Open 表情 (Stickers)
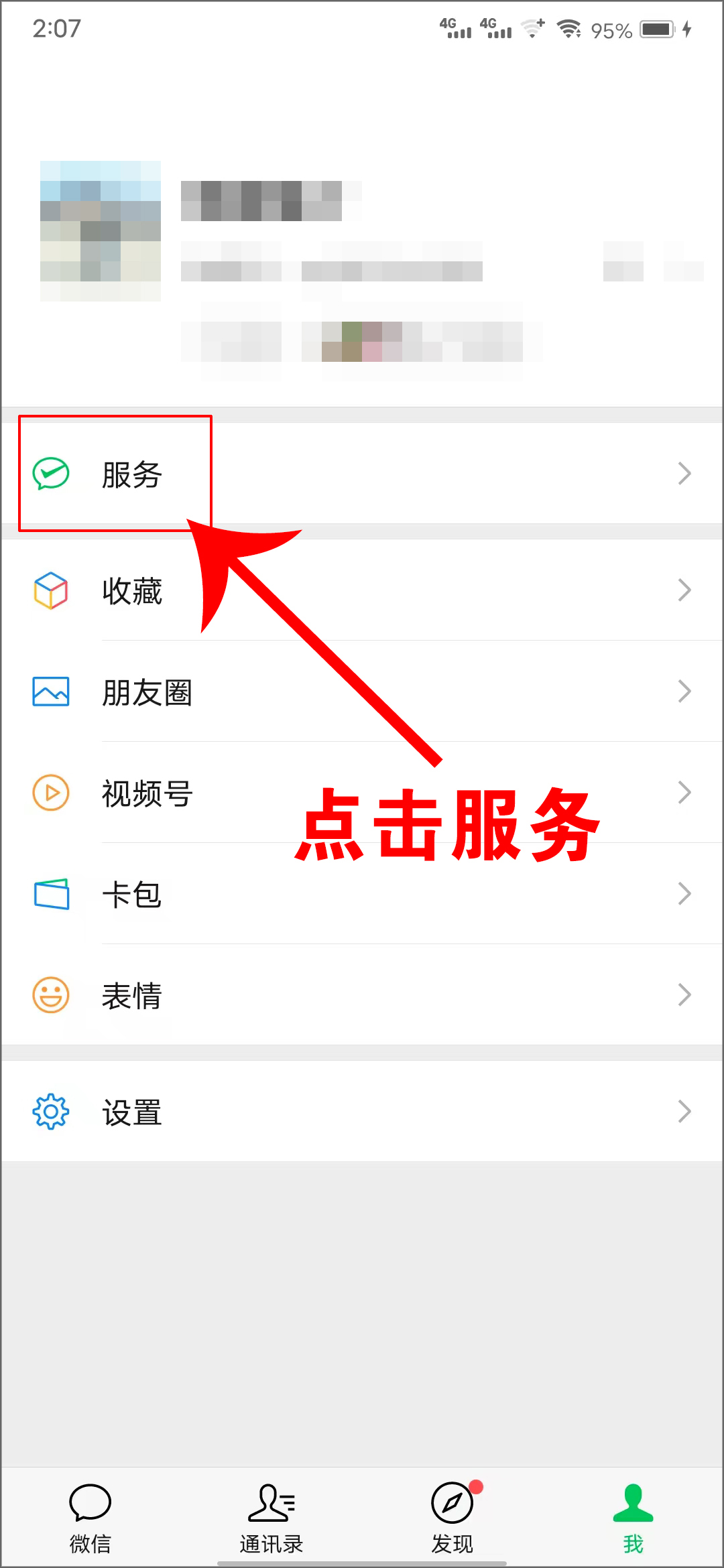Screen dimensions: 724x1568 131,995
